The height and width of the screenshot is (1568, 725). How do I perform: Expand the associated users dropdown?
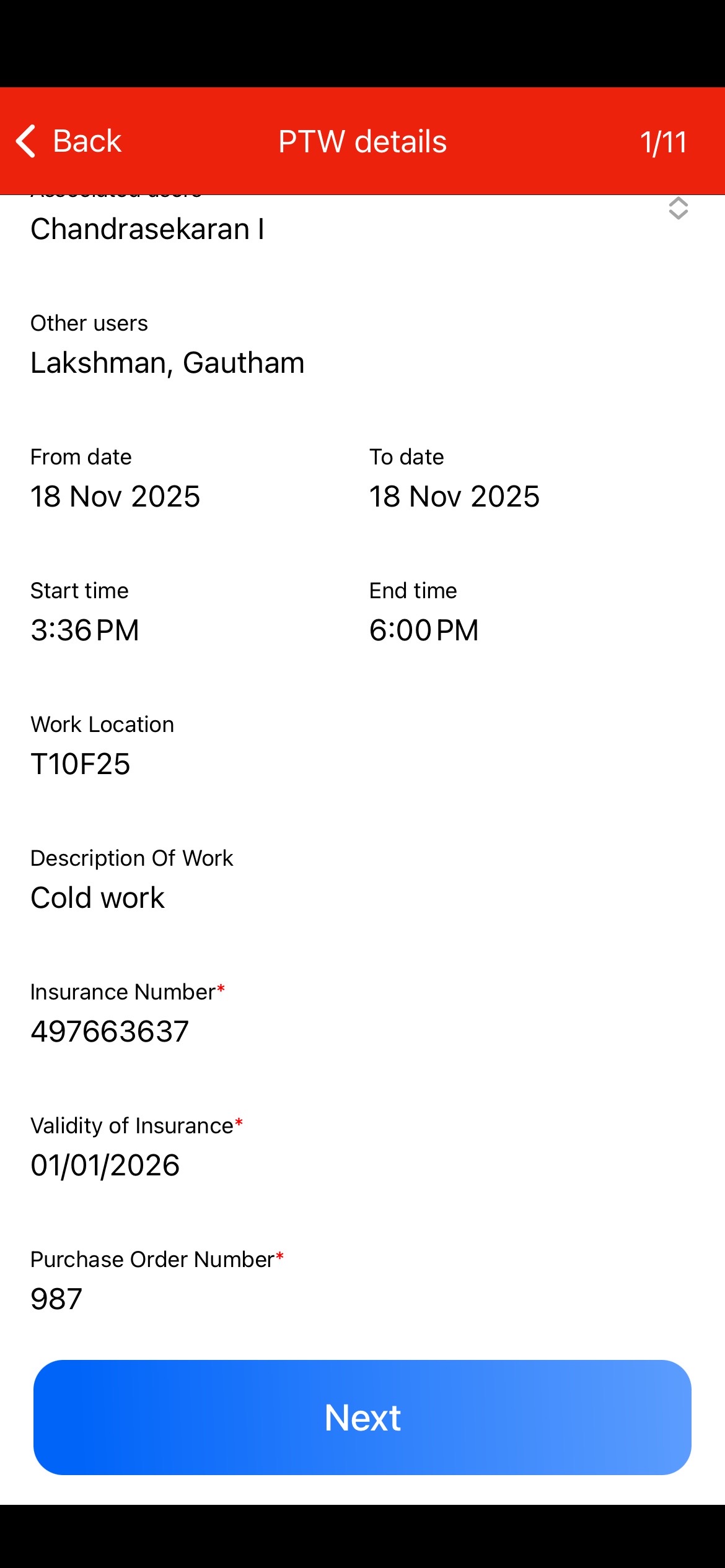click(x=678, y=209)
